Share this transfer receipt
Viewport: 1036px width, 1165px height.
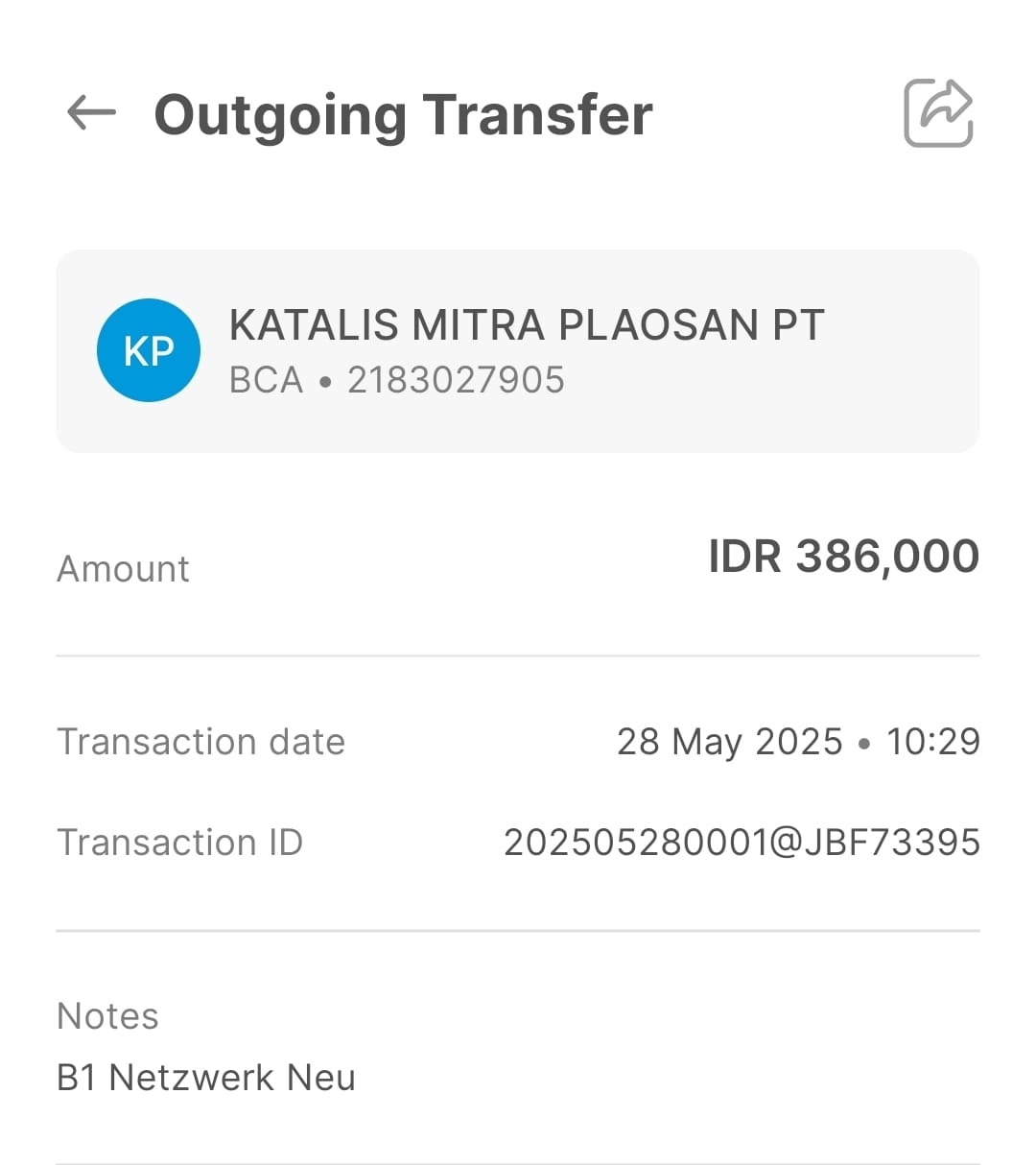click(937, 113)
